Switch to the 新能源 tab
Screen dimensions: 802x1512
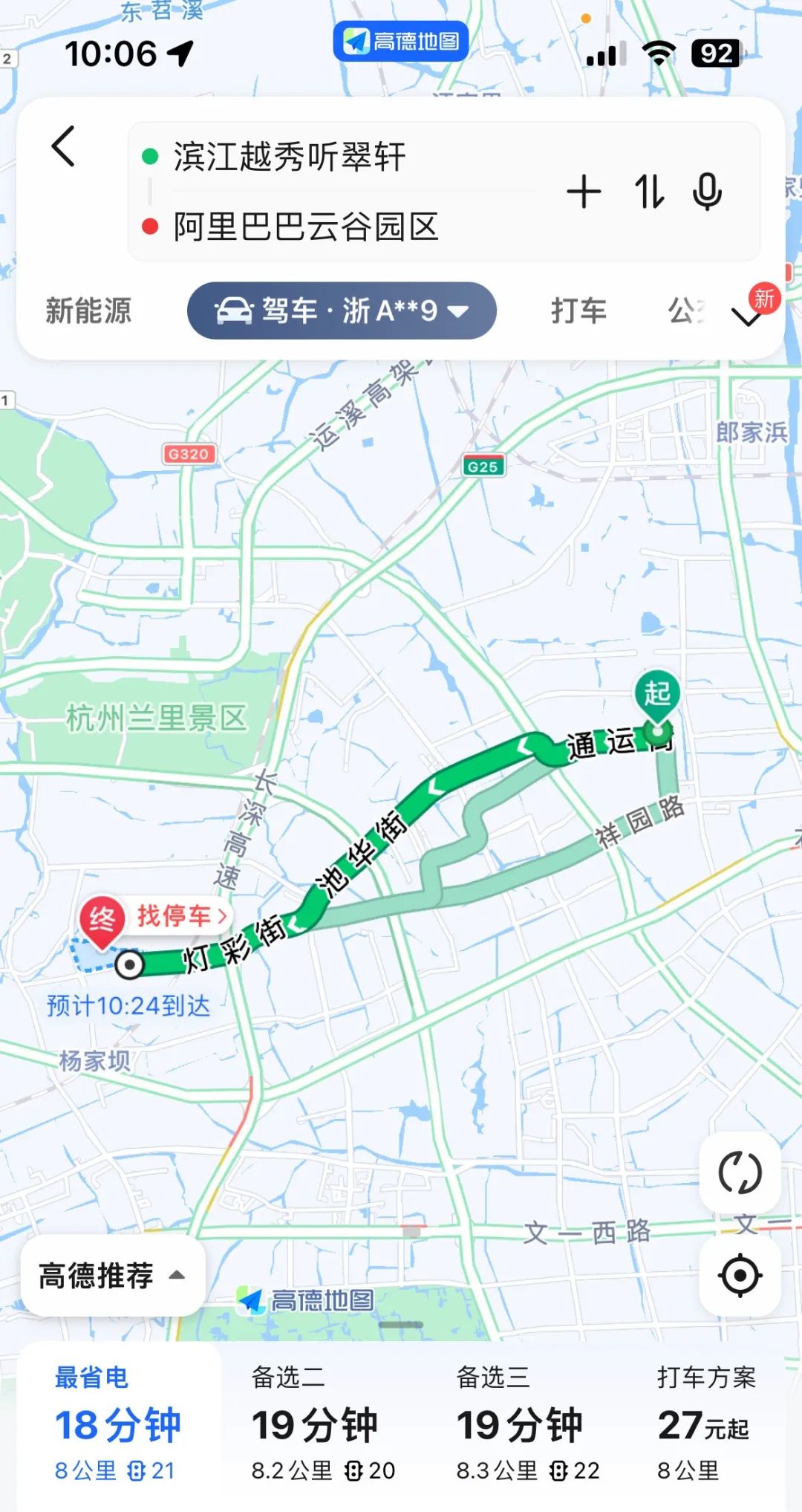click(88, 311)
